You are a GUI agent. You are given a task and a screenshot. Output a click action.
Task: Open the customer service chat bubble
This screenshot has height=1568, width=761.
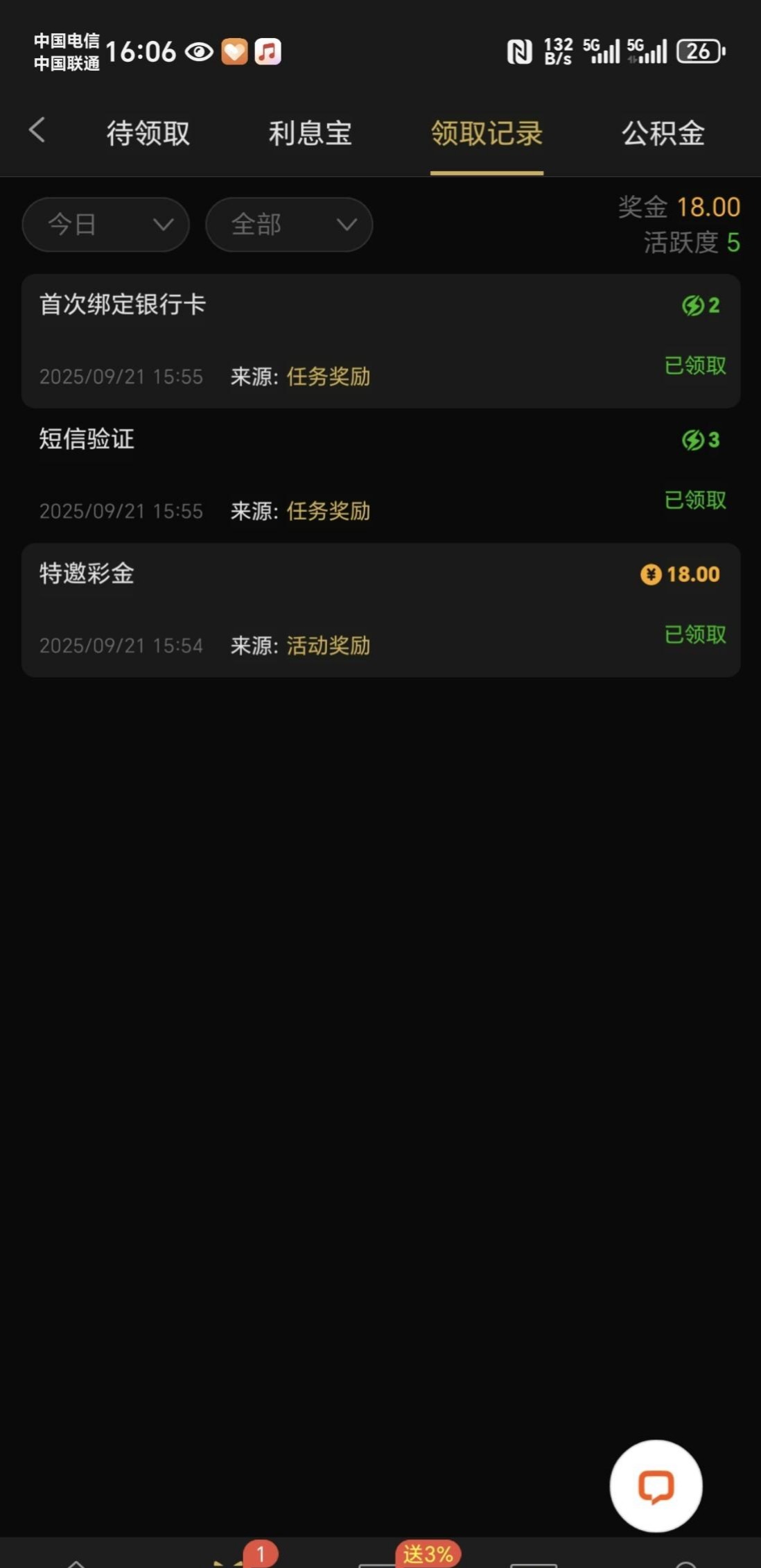click(656, 1485)
